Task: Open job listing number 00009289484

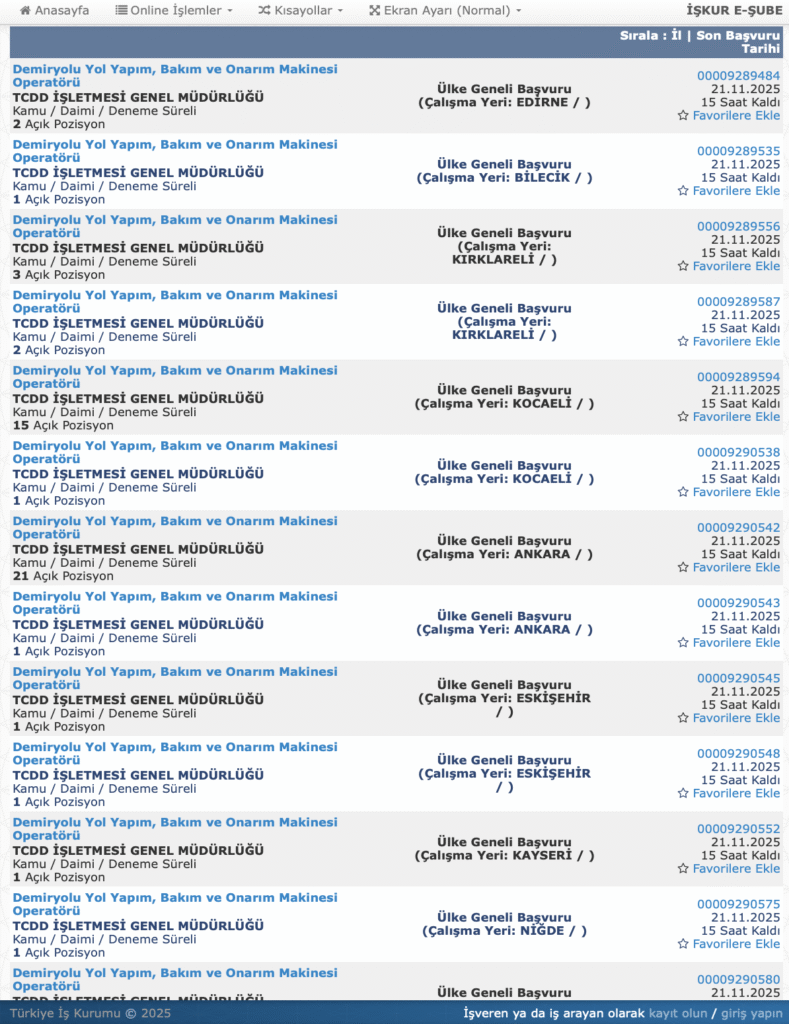Action: coord(738,76)
